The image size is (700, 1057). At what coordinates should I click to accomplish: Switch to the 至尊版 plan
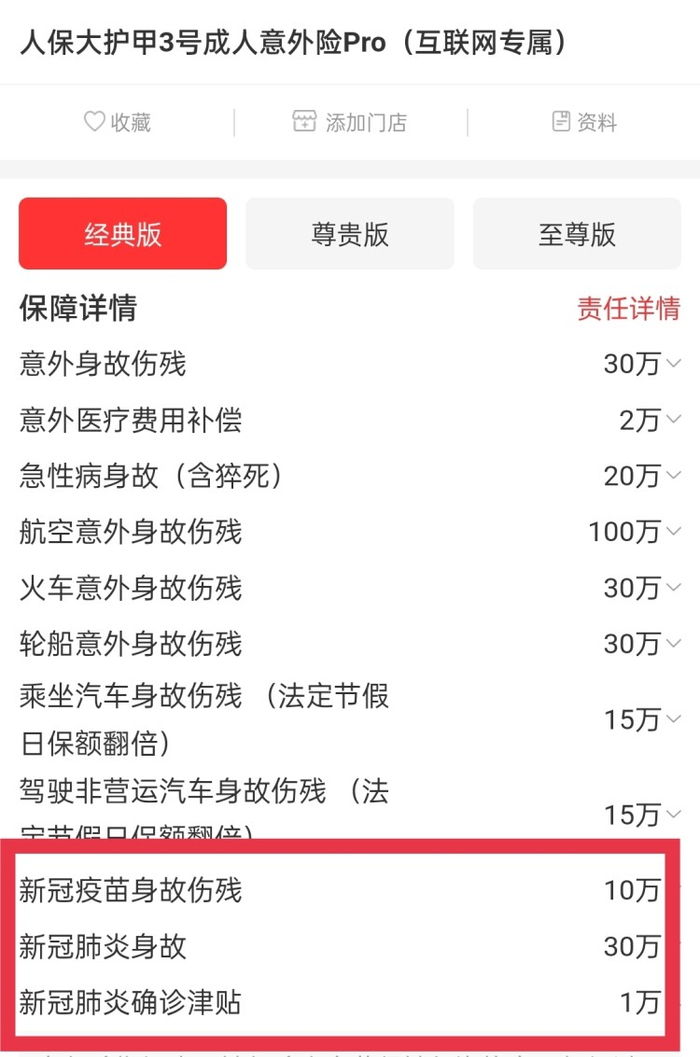click(577, 234)
